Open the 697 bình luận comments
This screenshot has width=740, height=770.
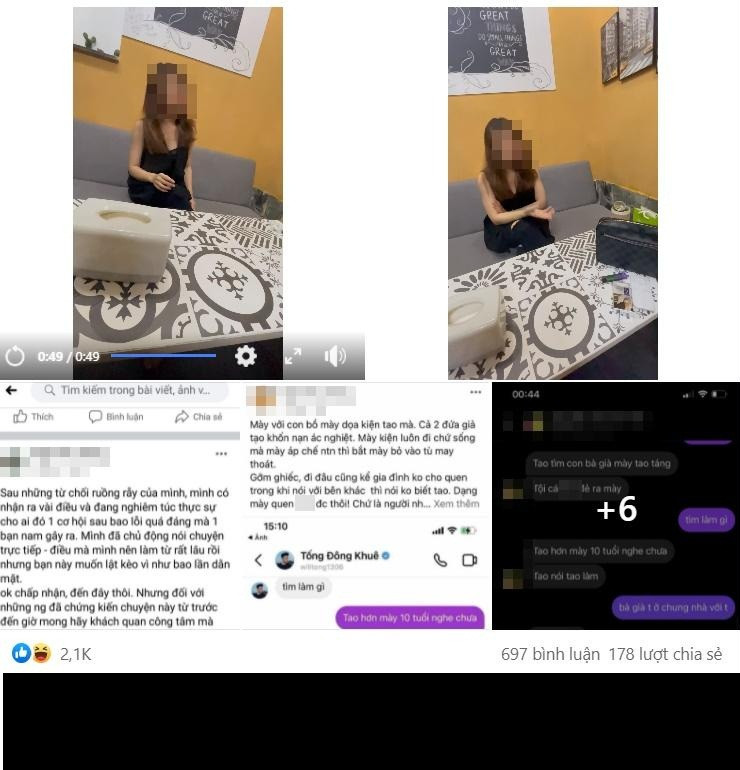pyautogui.click(x=550, y=654)
